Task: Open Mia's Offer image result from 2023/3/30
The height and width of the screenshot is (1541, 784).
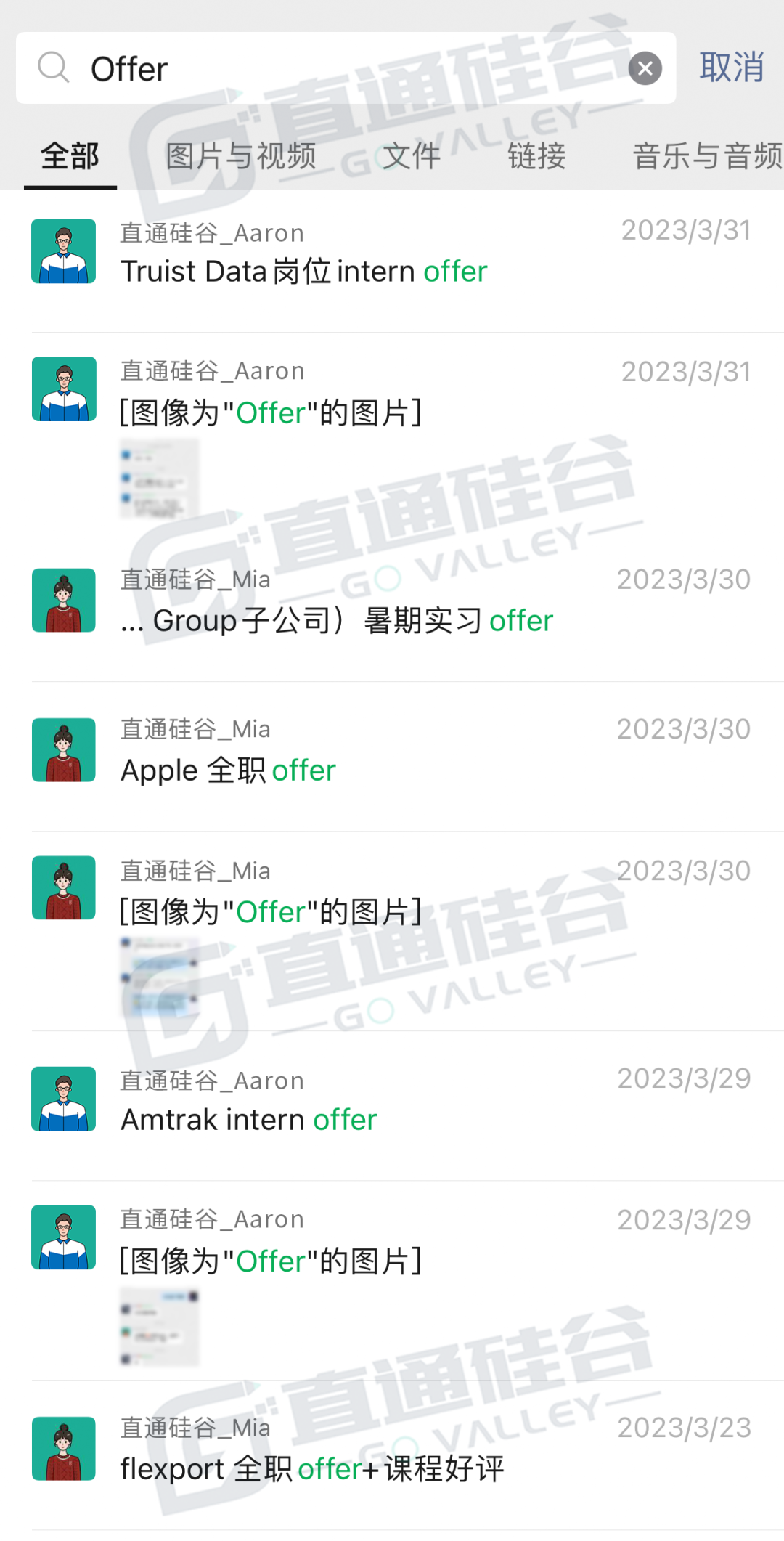Action: coord(392,931)
